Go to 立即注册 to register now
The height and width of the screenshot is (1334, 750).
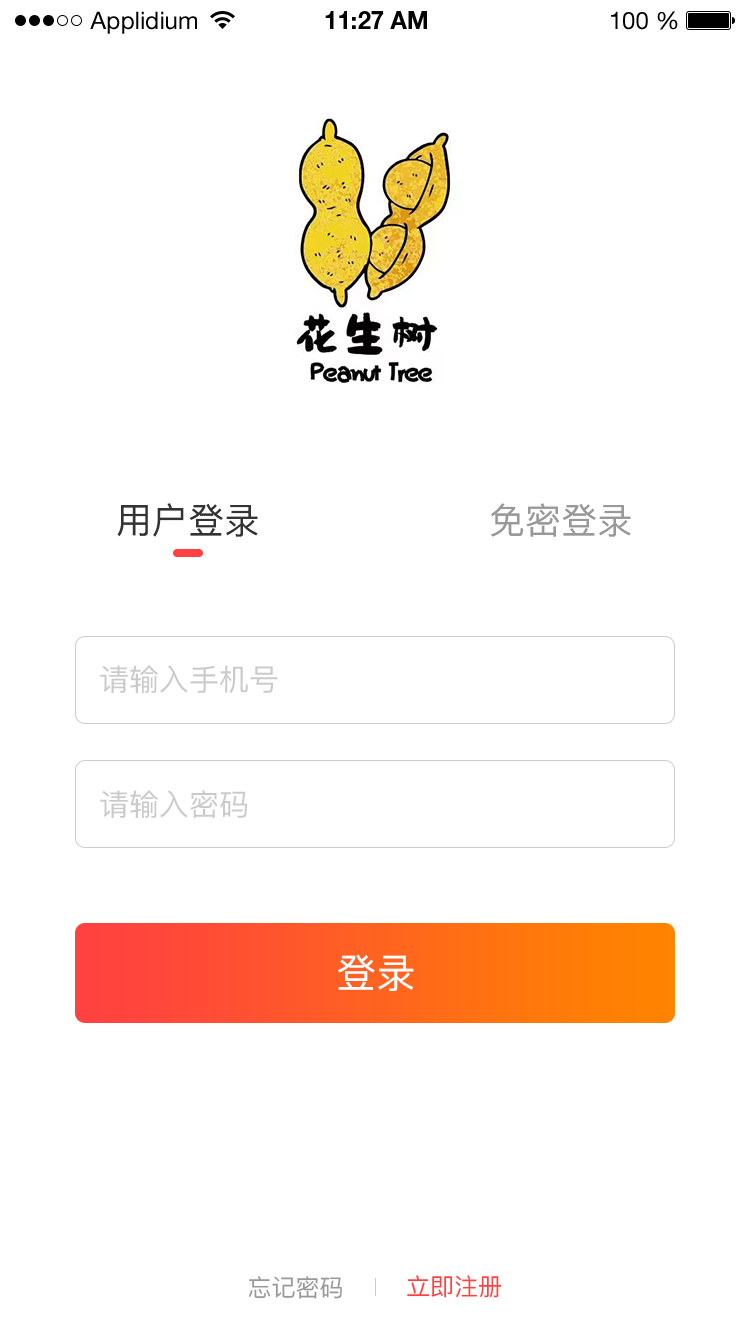[x=454, y=1287]
